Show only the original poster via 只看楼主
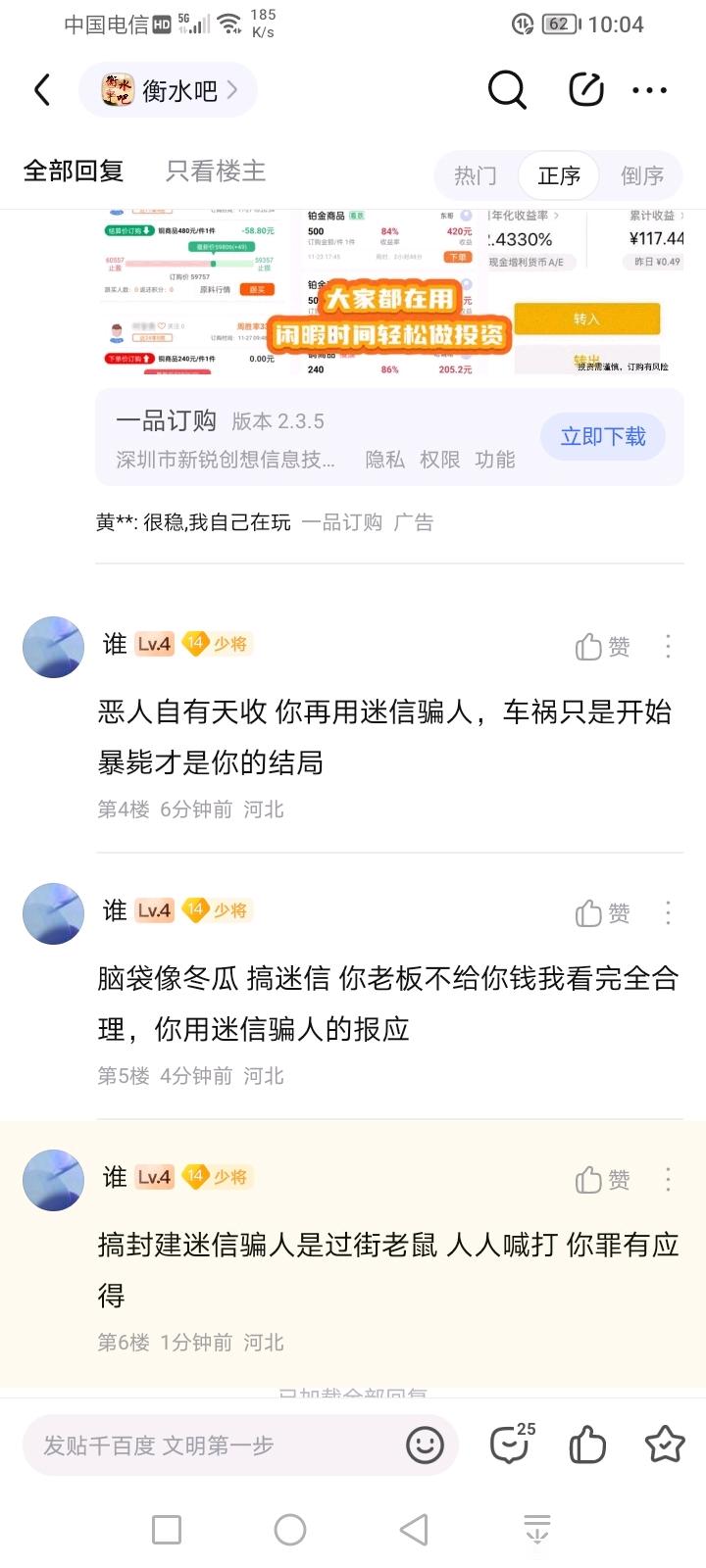Screen dimensions: 706x1568 [x=216, y=171]
